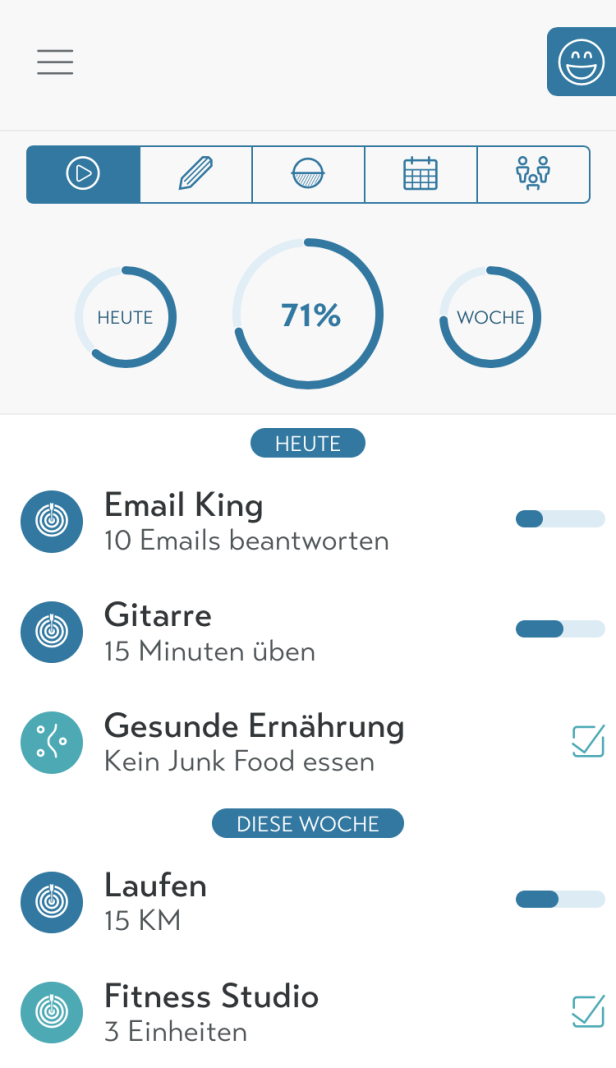The image size is (616, 1068).
Task: Check off Gesunde Ernährung
Action: pyautogui.click(x=588, y=742)
